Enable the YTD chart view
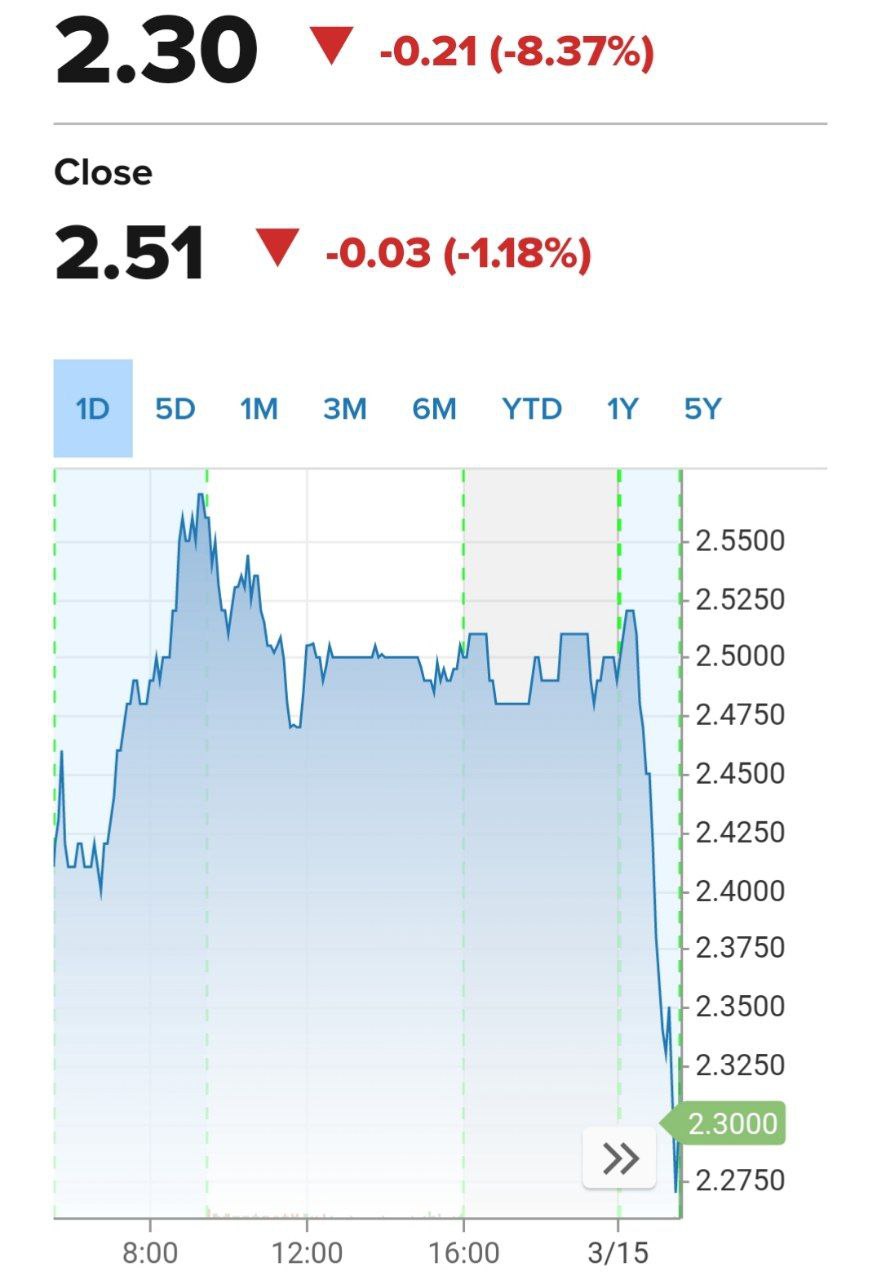This screenshot has width=881, height=1280. [533, 408]
